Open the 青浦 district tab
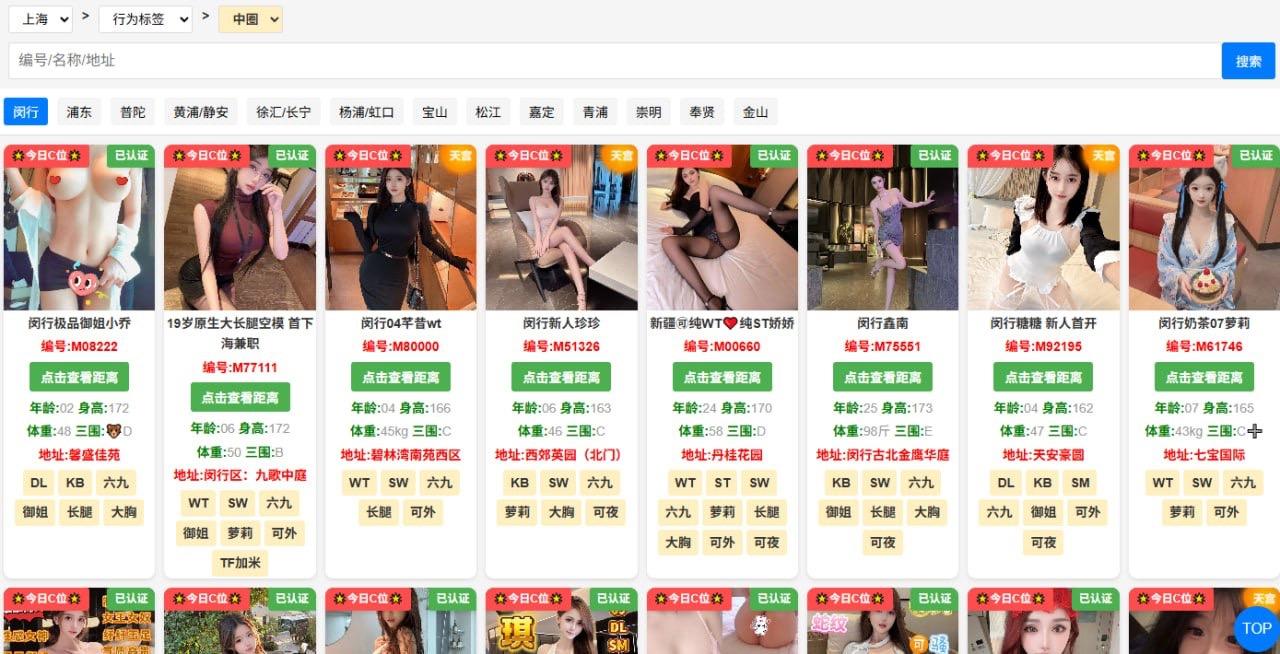This screenshot has height=654, width=1280. pos(596,112)
